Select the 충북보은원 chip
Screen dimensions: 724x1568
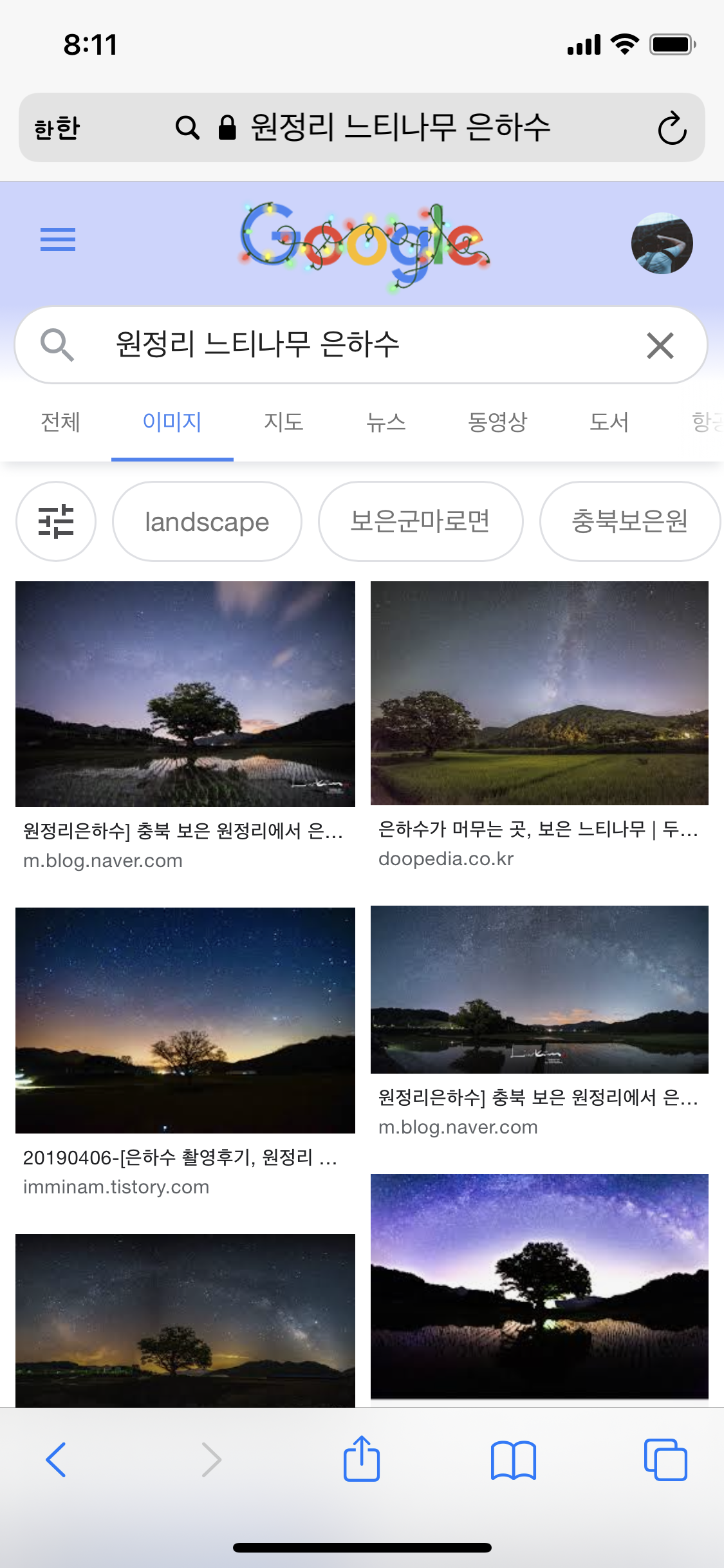tap(629, 521)
